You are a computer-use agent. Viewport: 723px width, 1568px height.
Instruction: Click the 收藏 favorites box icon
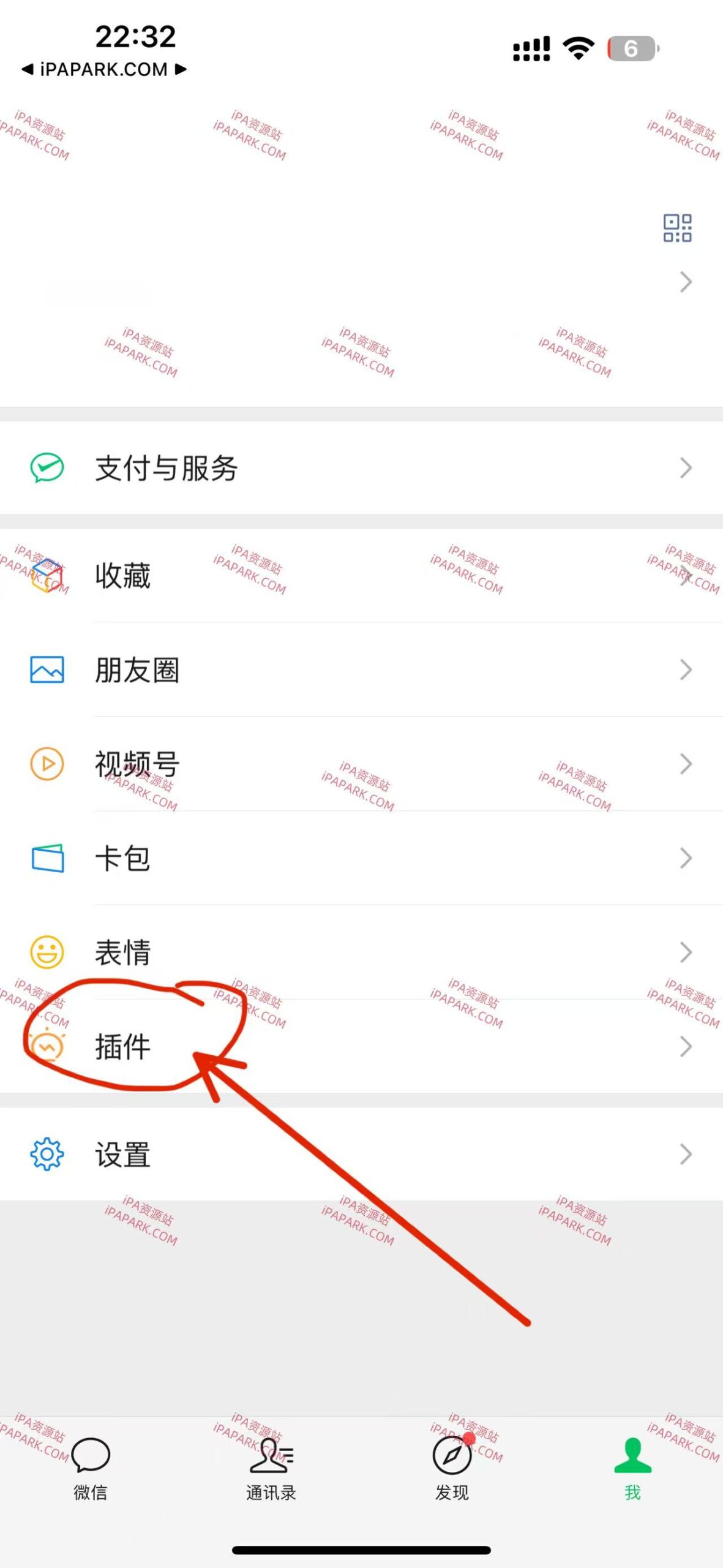pos(46,576)
